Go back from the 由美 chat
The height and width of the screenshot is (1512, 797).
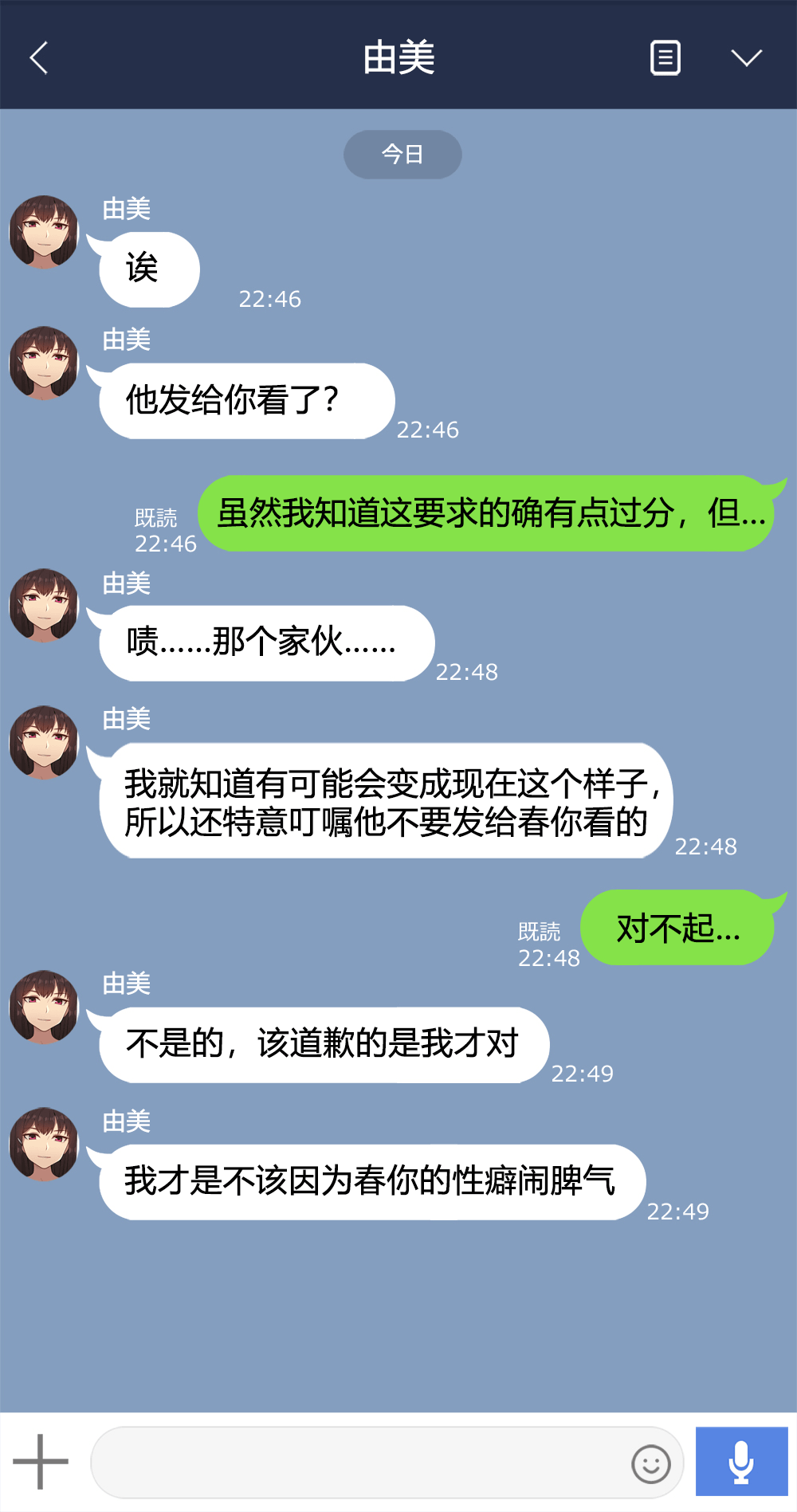[39, 58]
